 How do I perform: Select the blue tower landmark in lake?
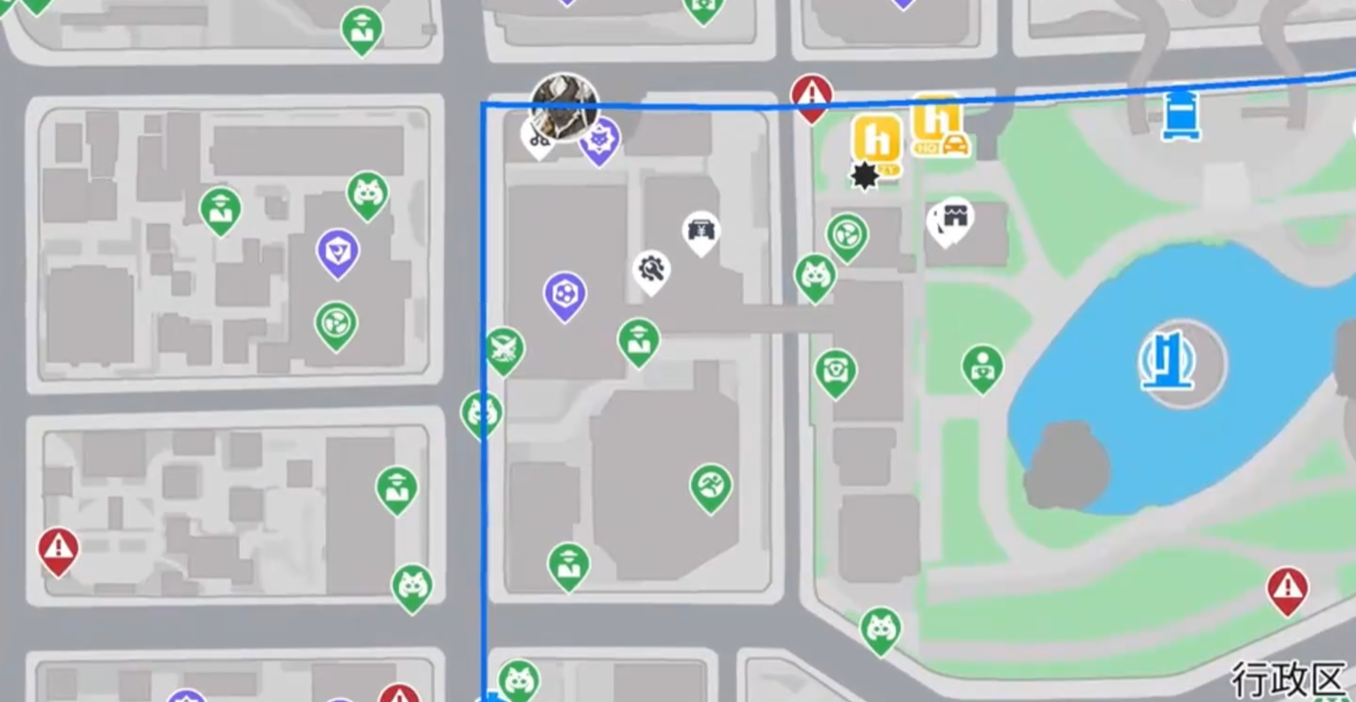[1167, 360]
